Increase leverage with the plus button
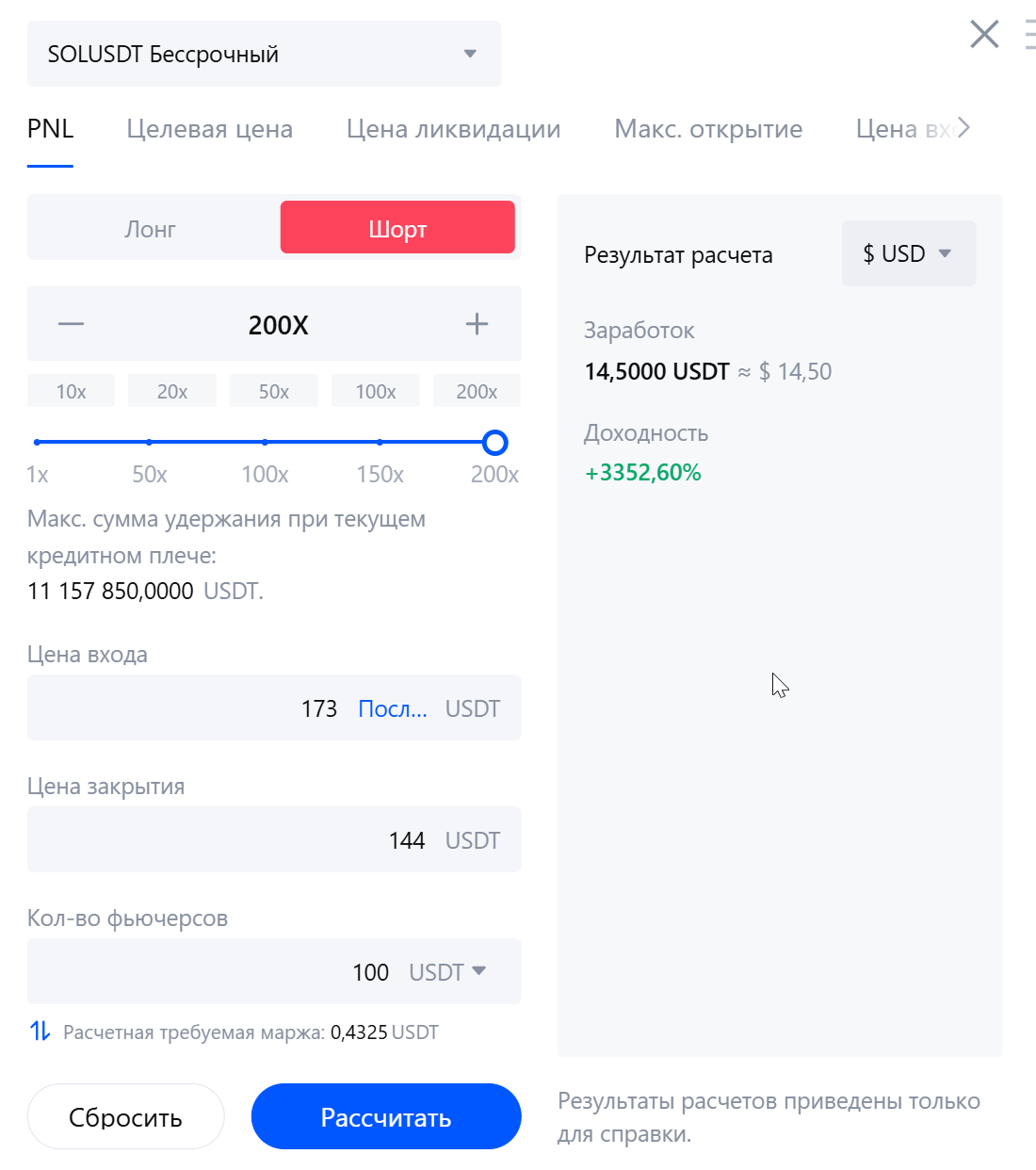1036x1170 pixels. 477,324
